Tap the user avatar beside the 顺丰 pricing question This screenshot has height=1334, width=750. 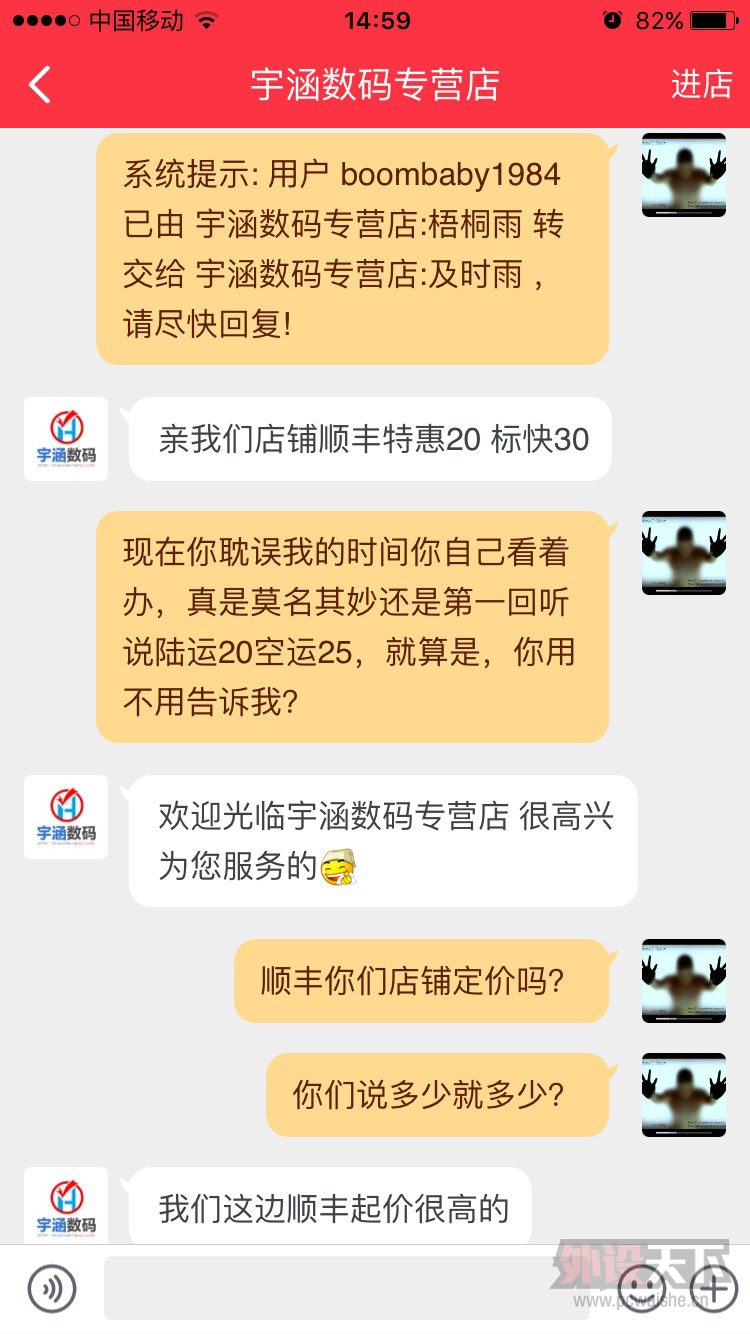click(683, 981)
